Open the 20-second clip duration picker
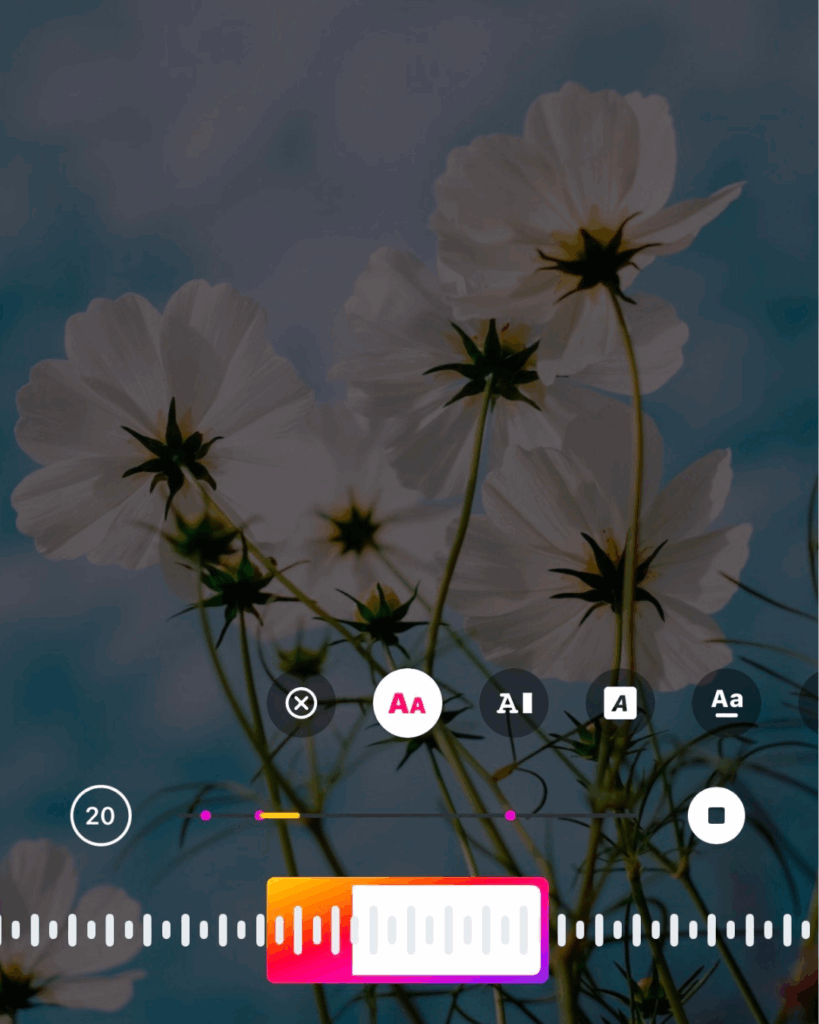The image size is (819, 1024). (x=100, y=816)
